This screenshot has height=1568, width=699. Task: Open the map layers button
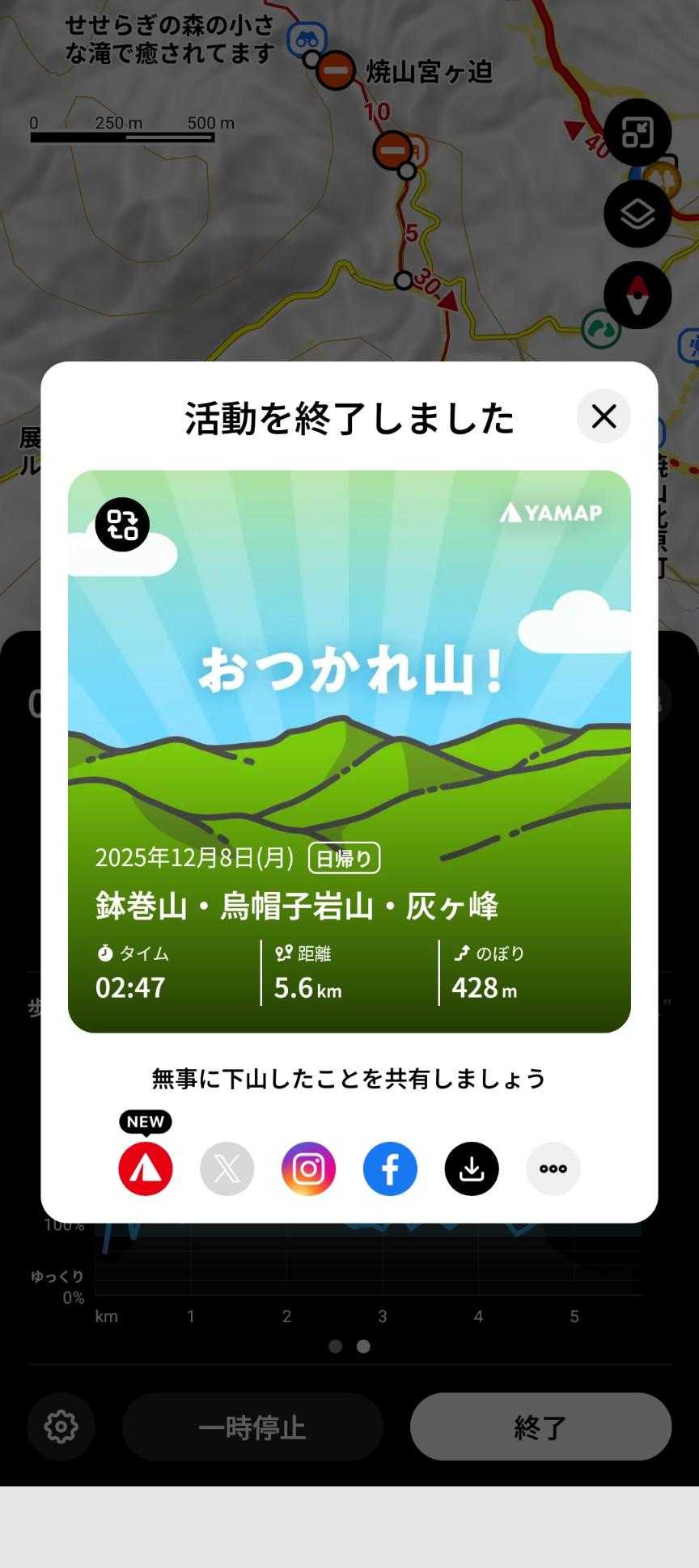click(638, 214)
